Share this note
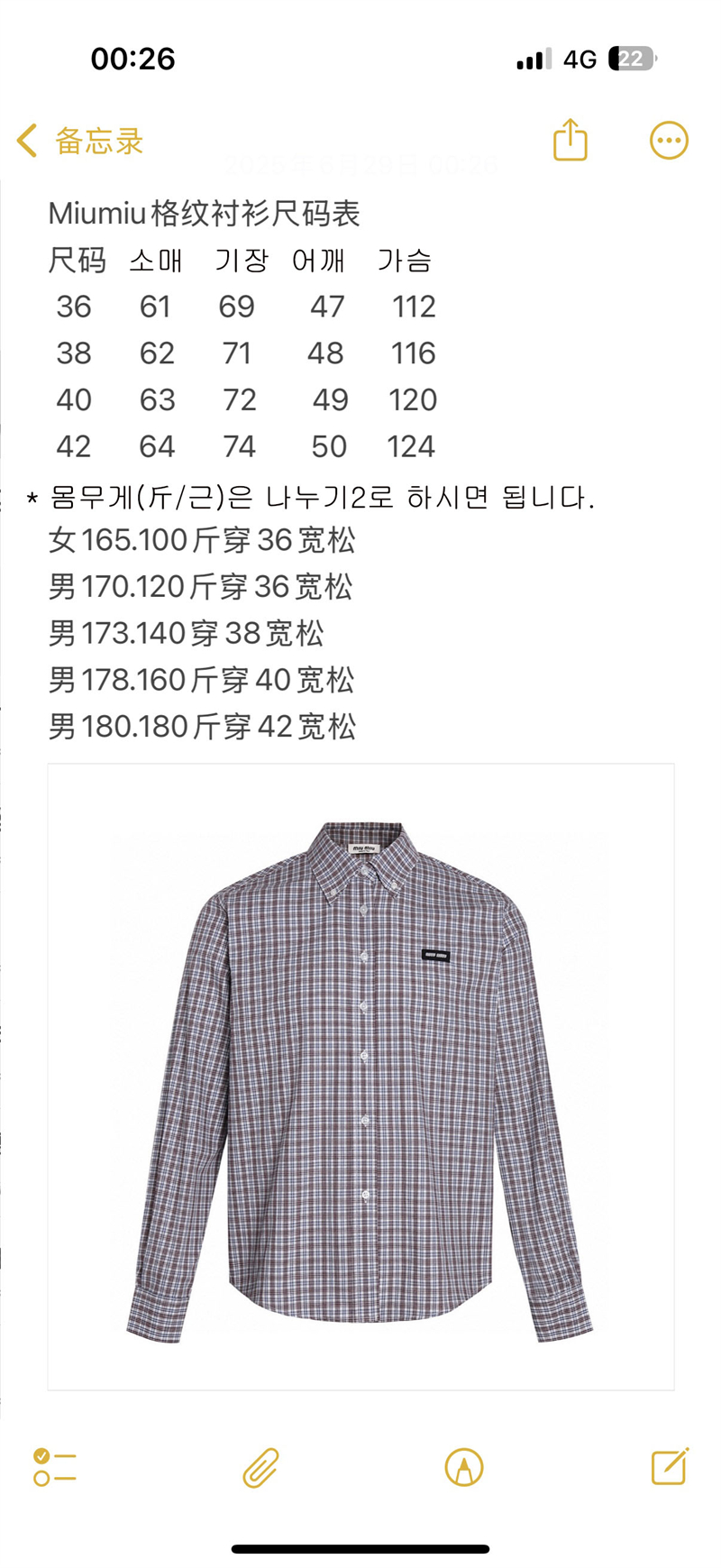The width and height of the screenshot is (721, 1568). click(x=570, y=140)
